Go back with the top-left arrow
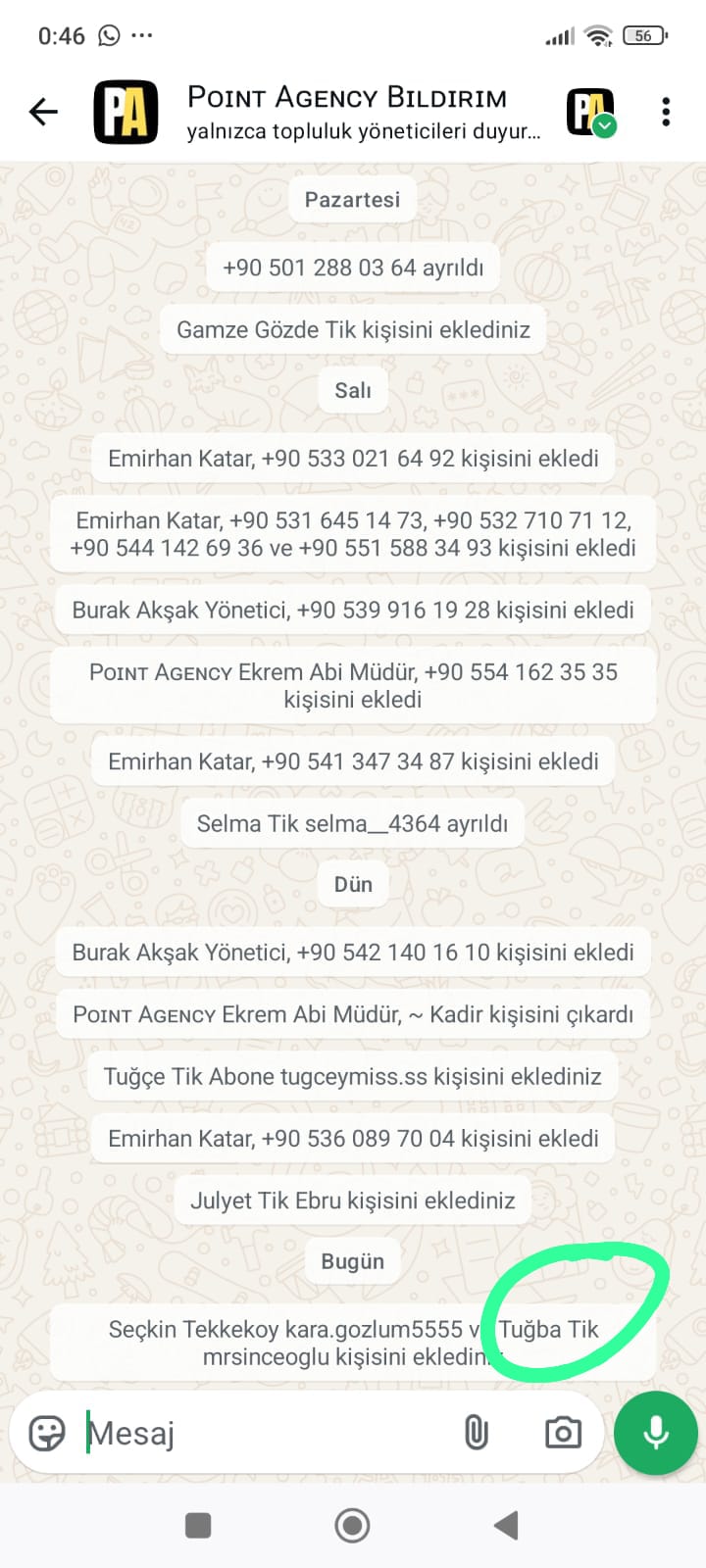 tap(43, 112)
